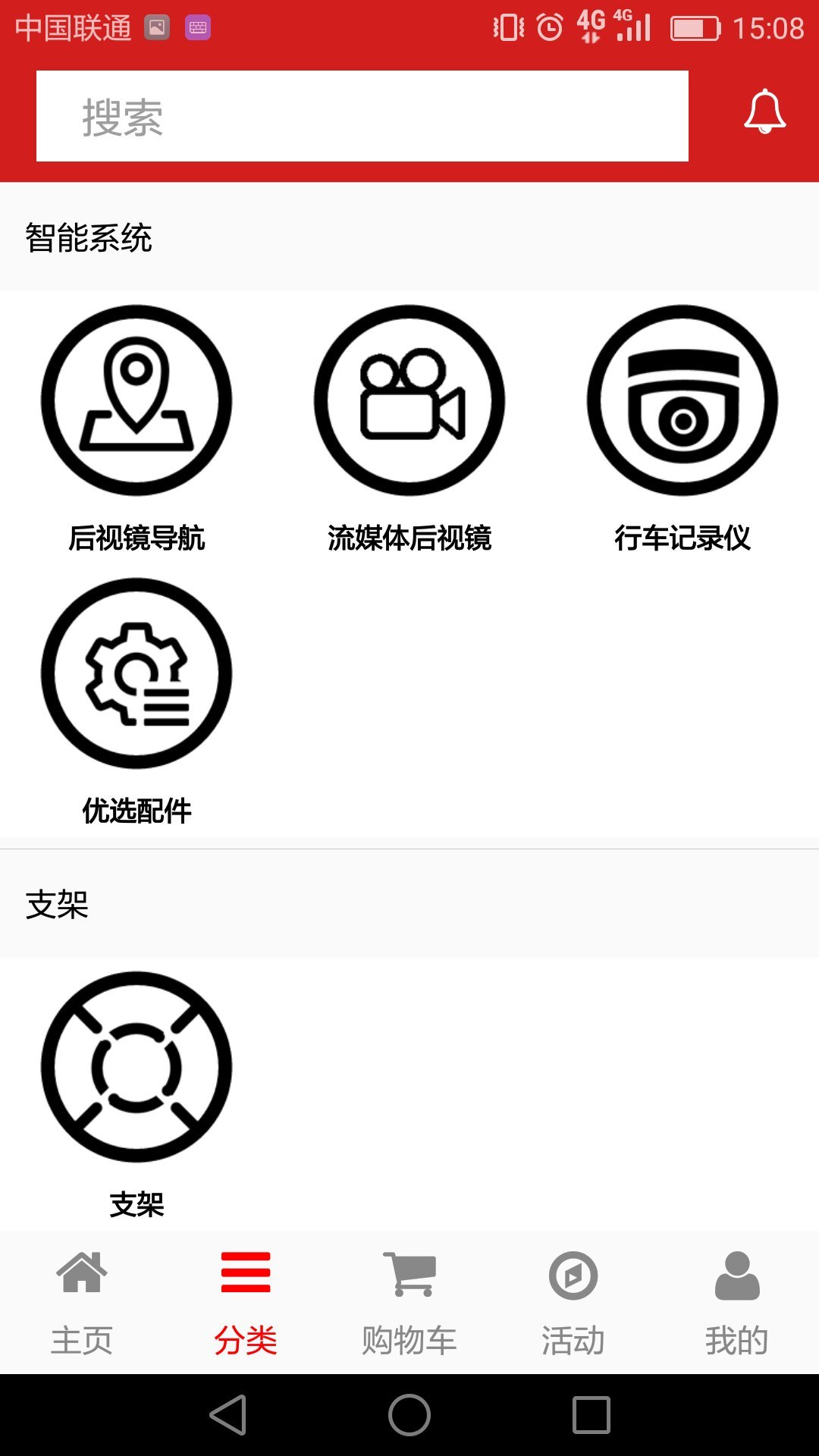Image resolution: width=819 pixels, height=1456 pixels.
Task: Switch to the 活动 tab
Action: point(573,1303)
